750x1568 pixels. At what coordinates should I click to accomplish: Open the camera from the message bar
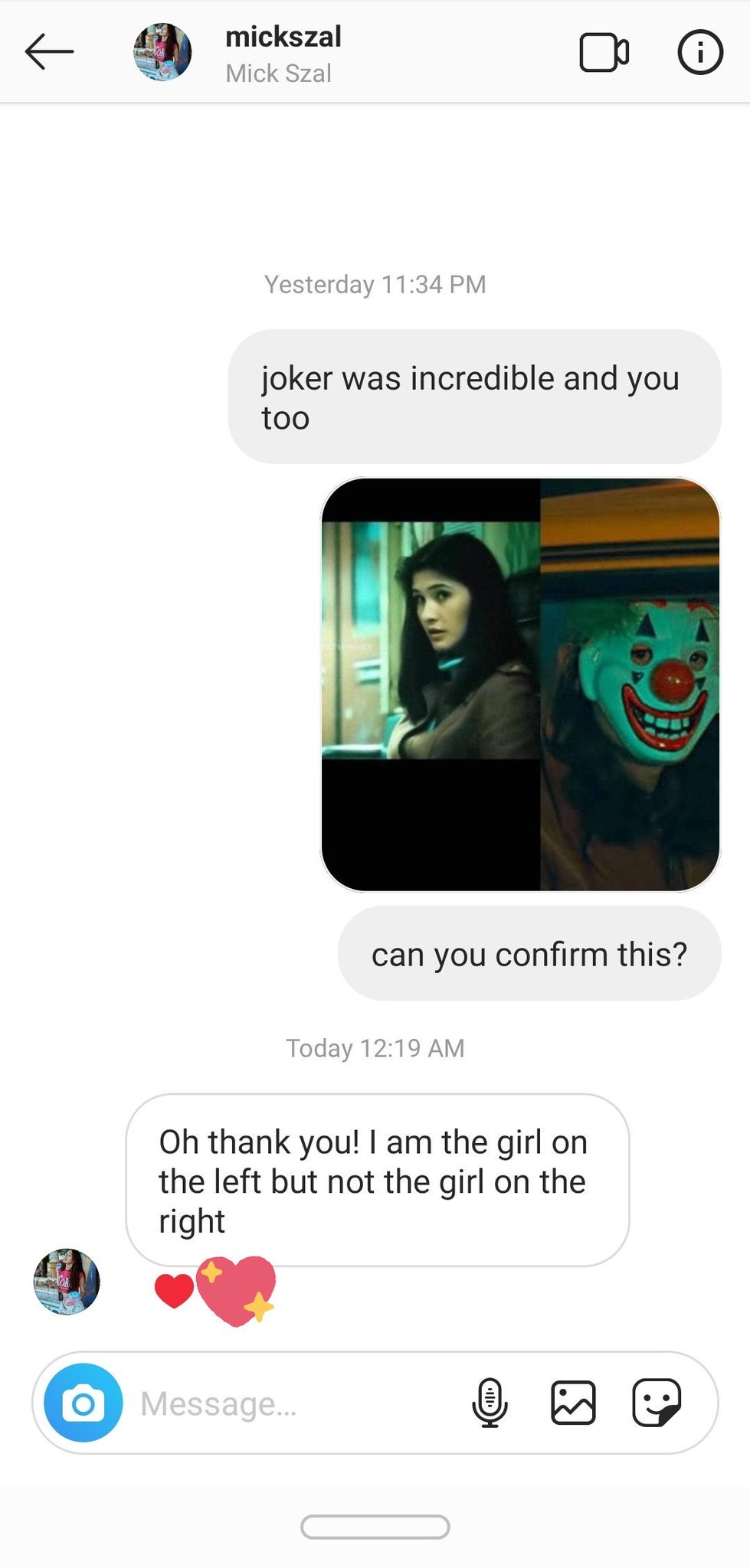coord(84,1403)
